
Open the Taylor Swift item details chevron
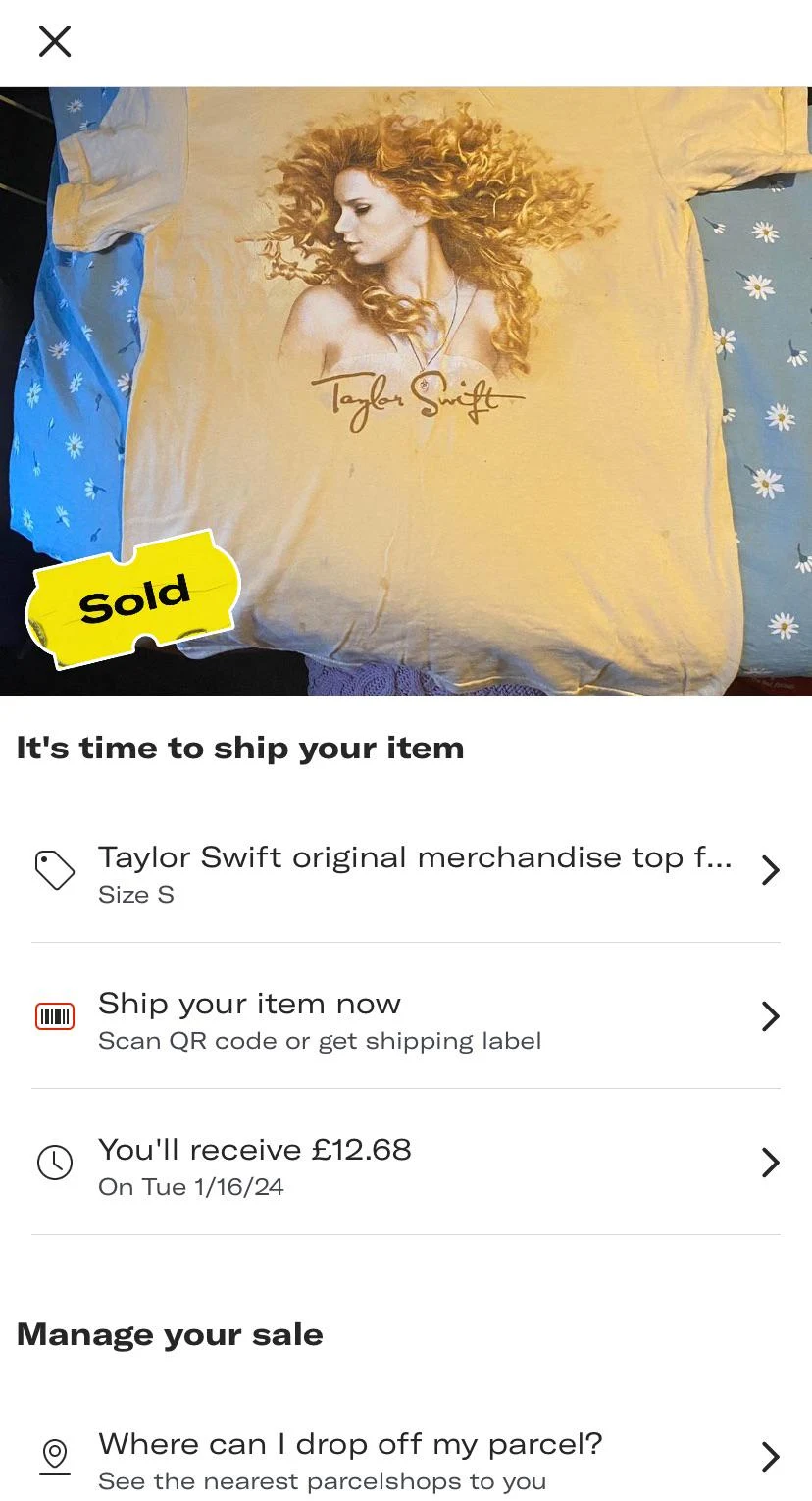click(769, 870)
